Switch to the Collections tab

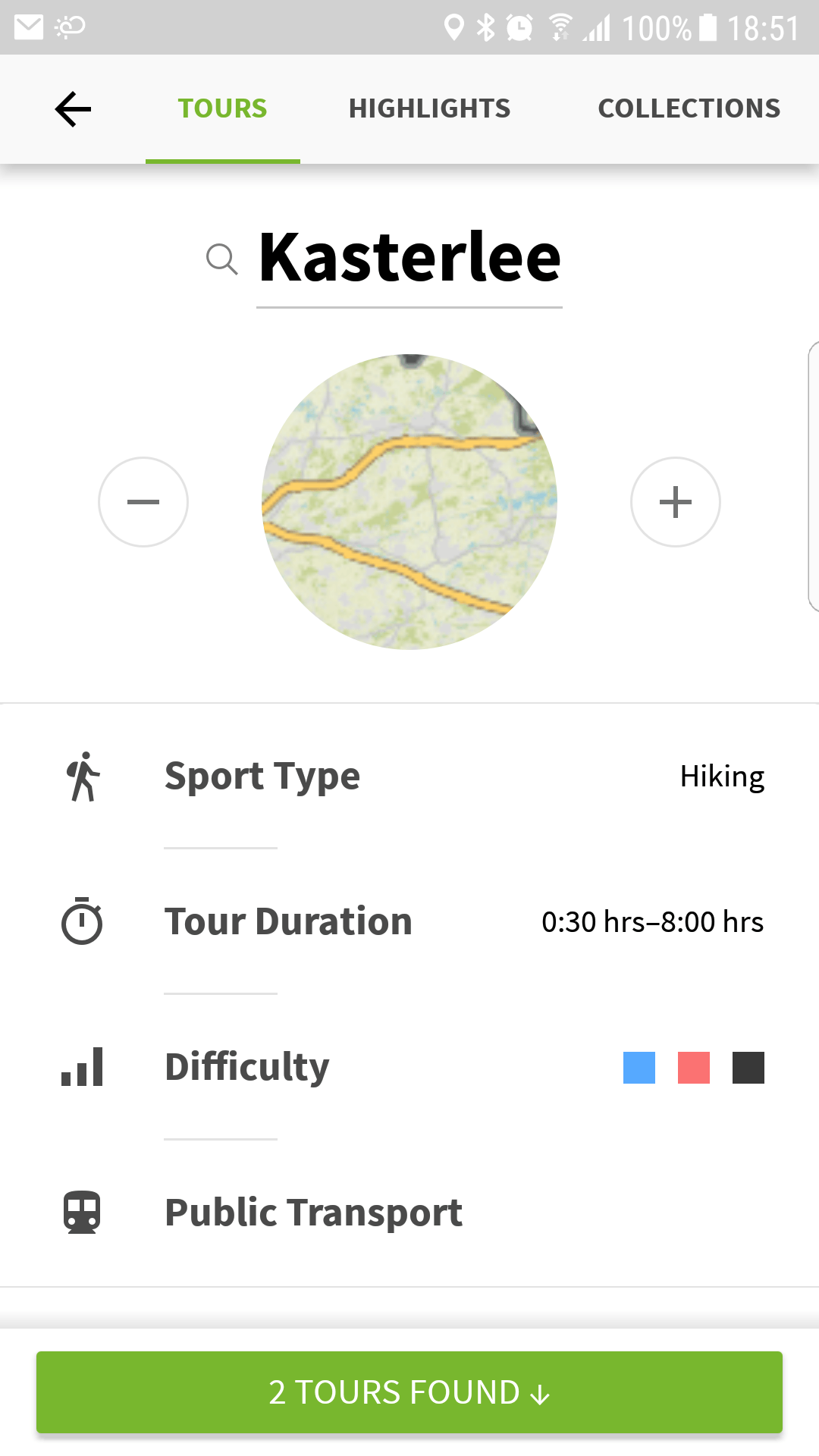(x=689, y=109)
